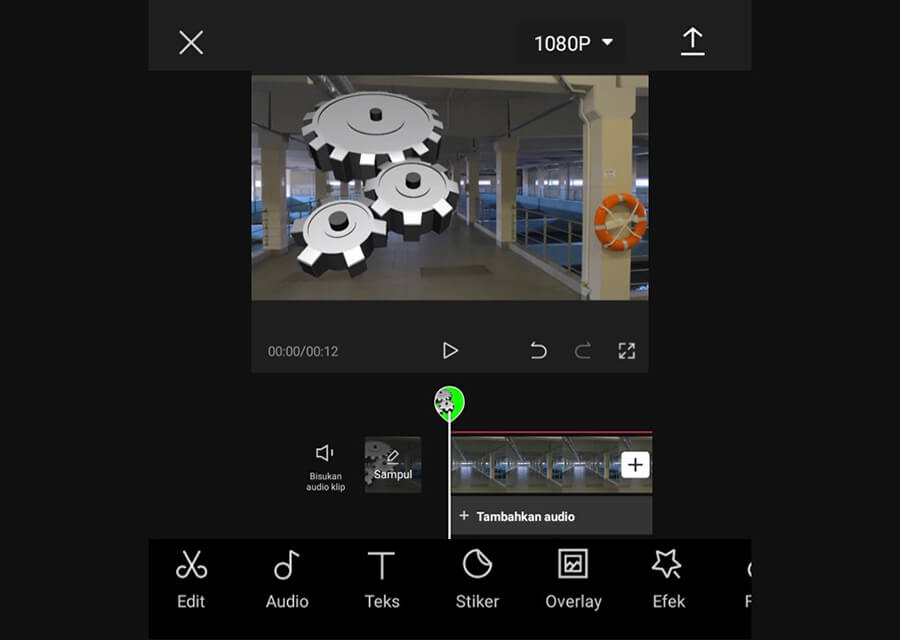900x640 pixels.
Task: Open the 1080P resolution dropdown
Action: (x=573, y=43)
